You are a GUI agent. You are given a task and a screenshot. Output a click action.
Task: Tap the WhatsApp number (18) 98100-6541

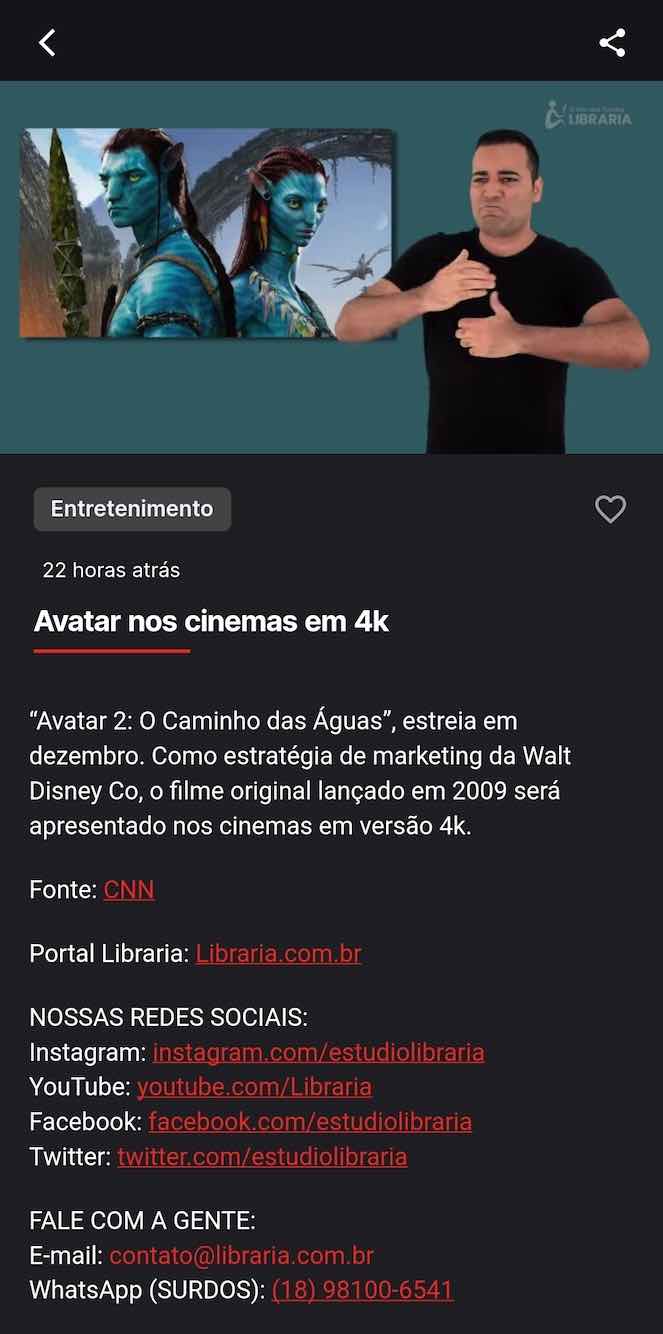[x=362, y=1290]
